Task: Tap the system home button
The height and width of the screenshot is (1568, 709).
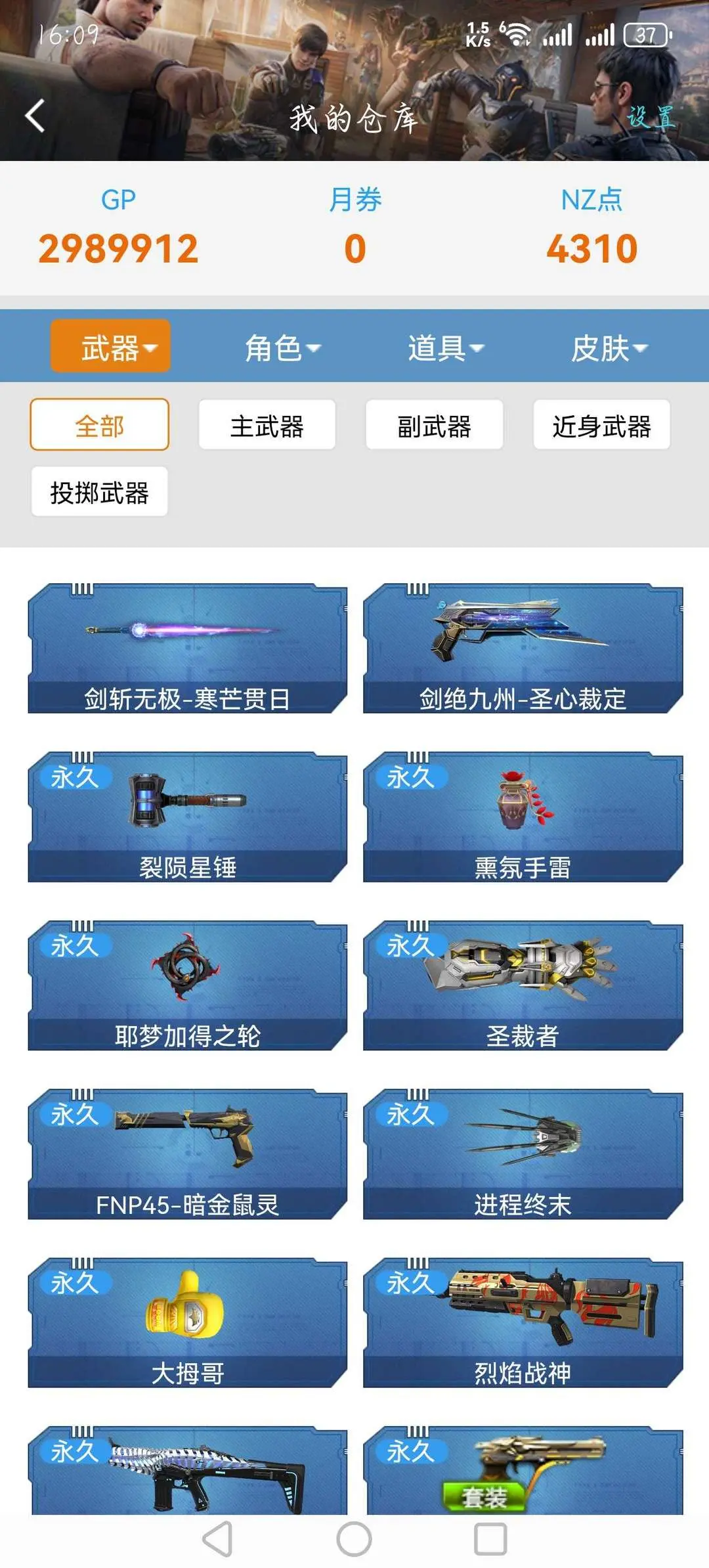Action: click(354, 1539)
